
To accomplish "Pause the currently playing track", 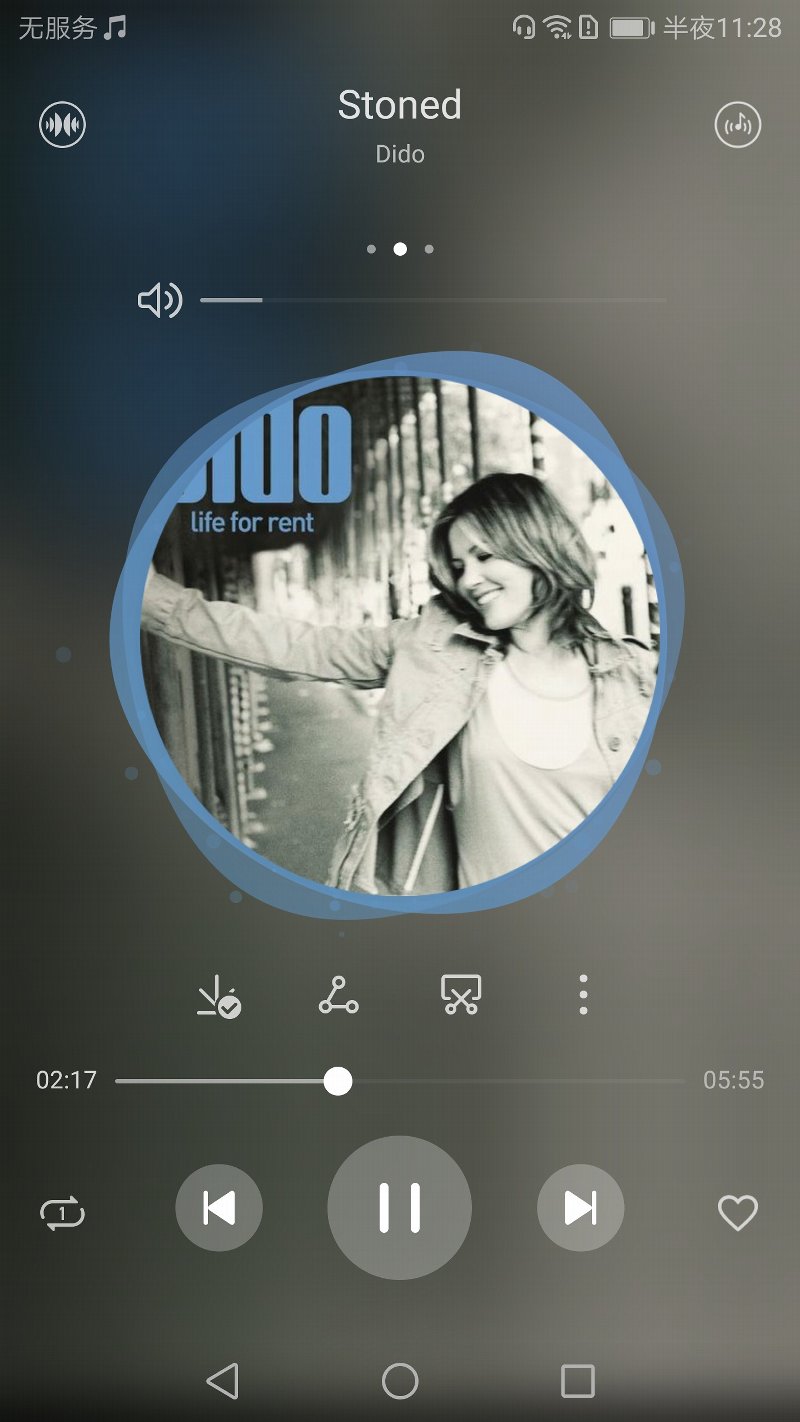I will click(x=399, y=1207).
